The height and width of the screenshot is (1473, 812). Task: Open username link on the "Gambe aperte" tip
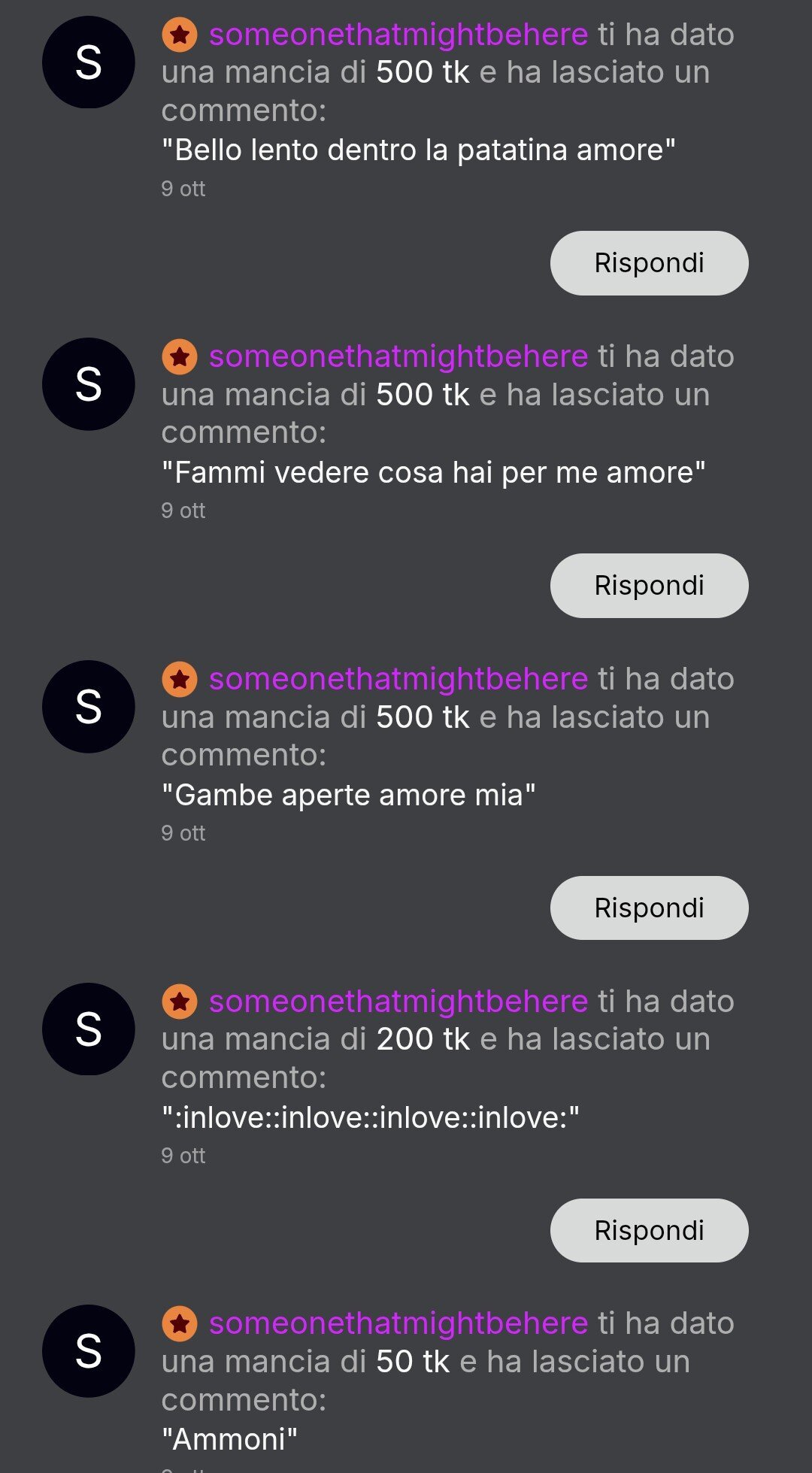tap(398, 679)
